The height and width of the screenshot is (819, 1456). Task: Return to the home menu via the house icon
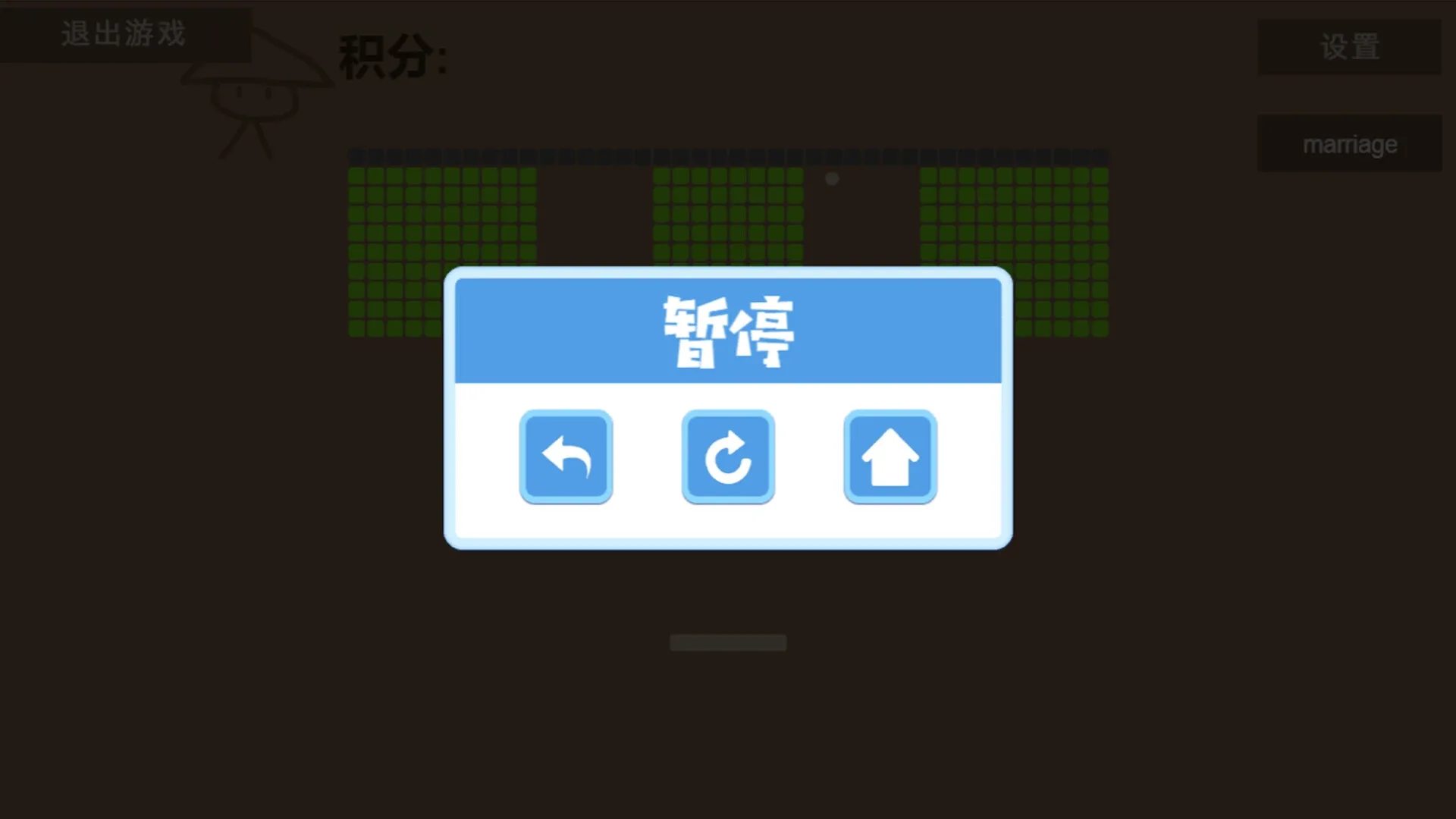pyautogui.click(x=890, y=457)
